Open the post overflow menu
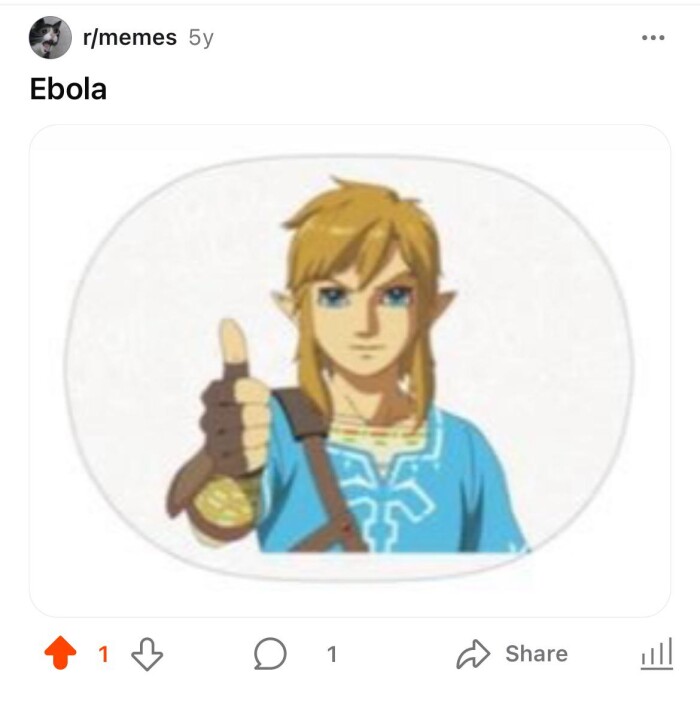700x702 pixels. click(x=653, y=38)
